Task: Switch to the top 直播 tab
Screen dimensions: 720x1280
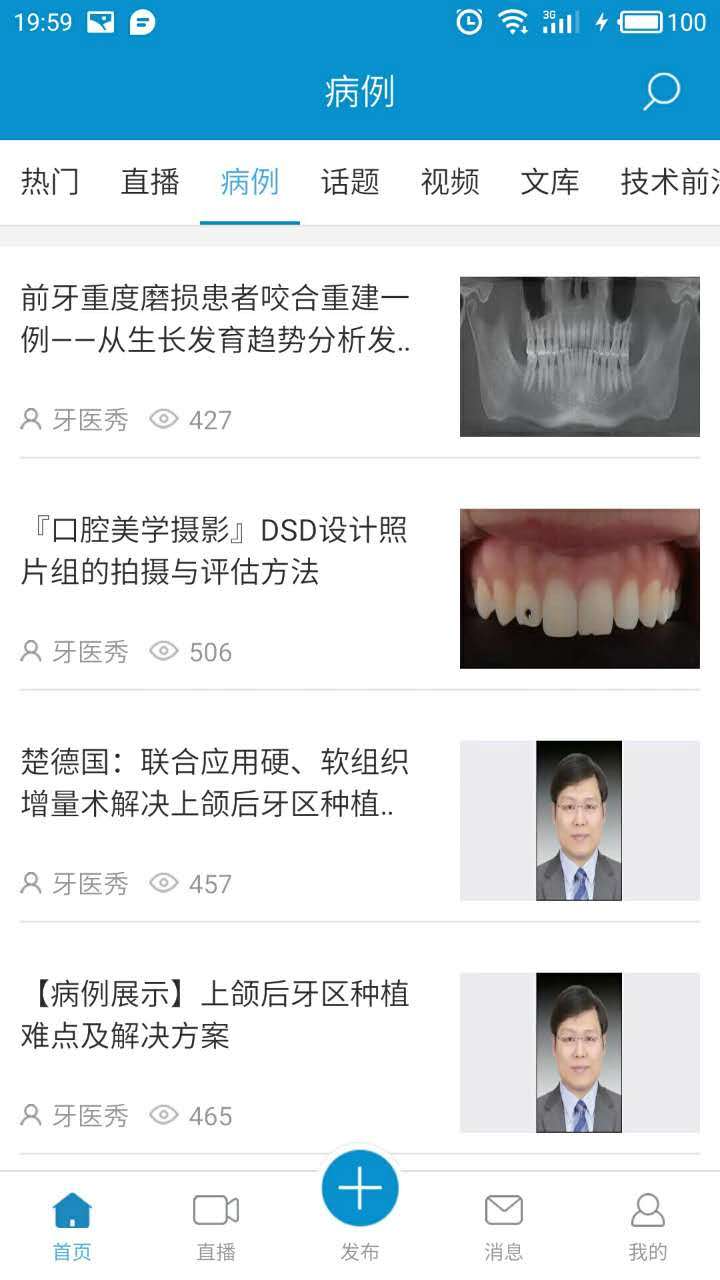Action: click(150, 182)
